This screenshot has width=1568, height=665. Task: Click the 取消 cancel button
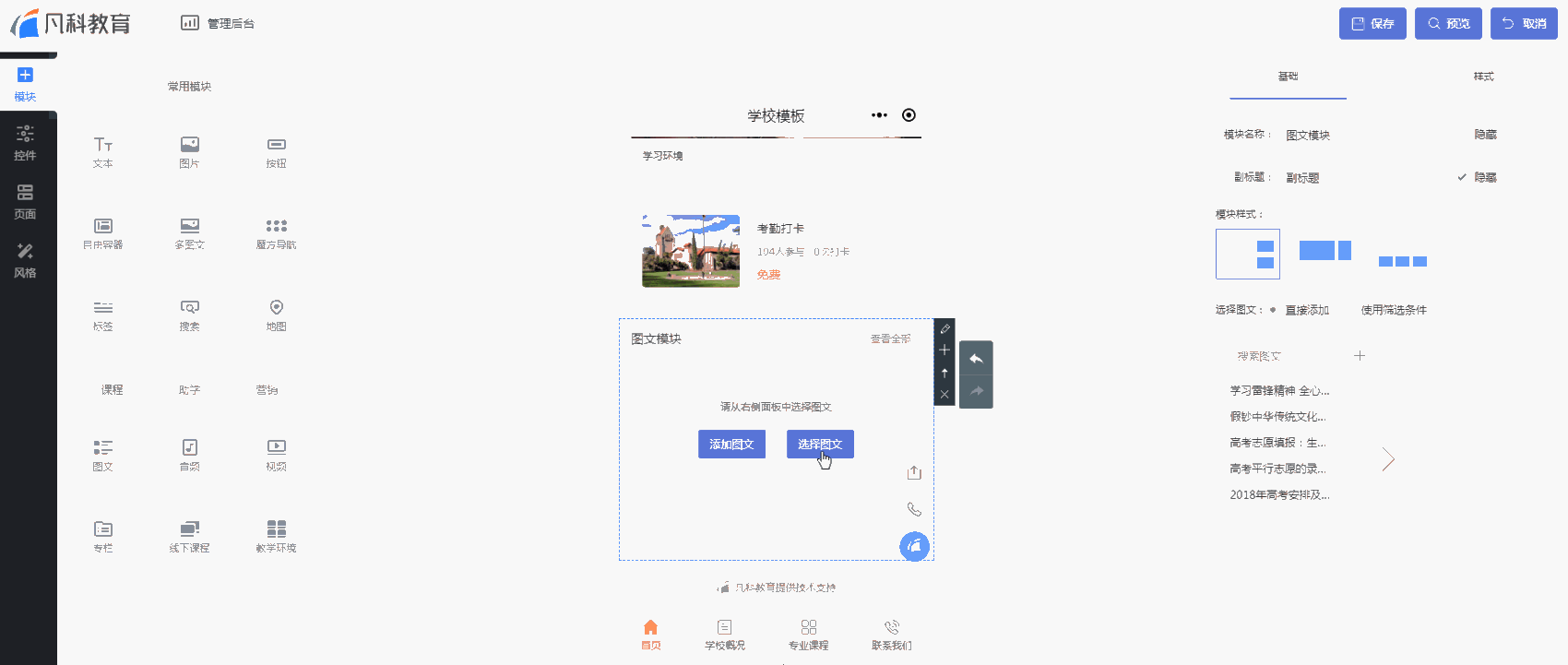point(1524,24)
